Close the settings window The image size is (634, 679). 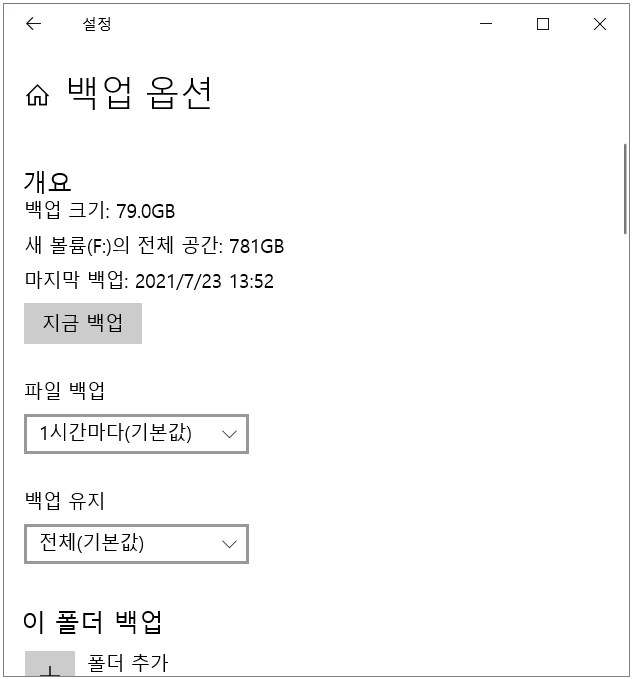pos(600,25)
